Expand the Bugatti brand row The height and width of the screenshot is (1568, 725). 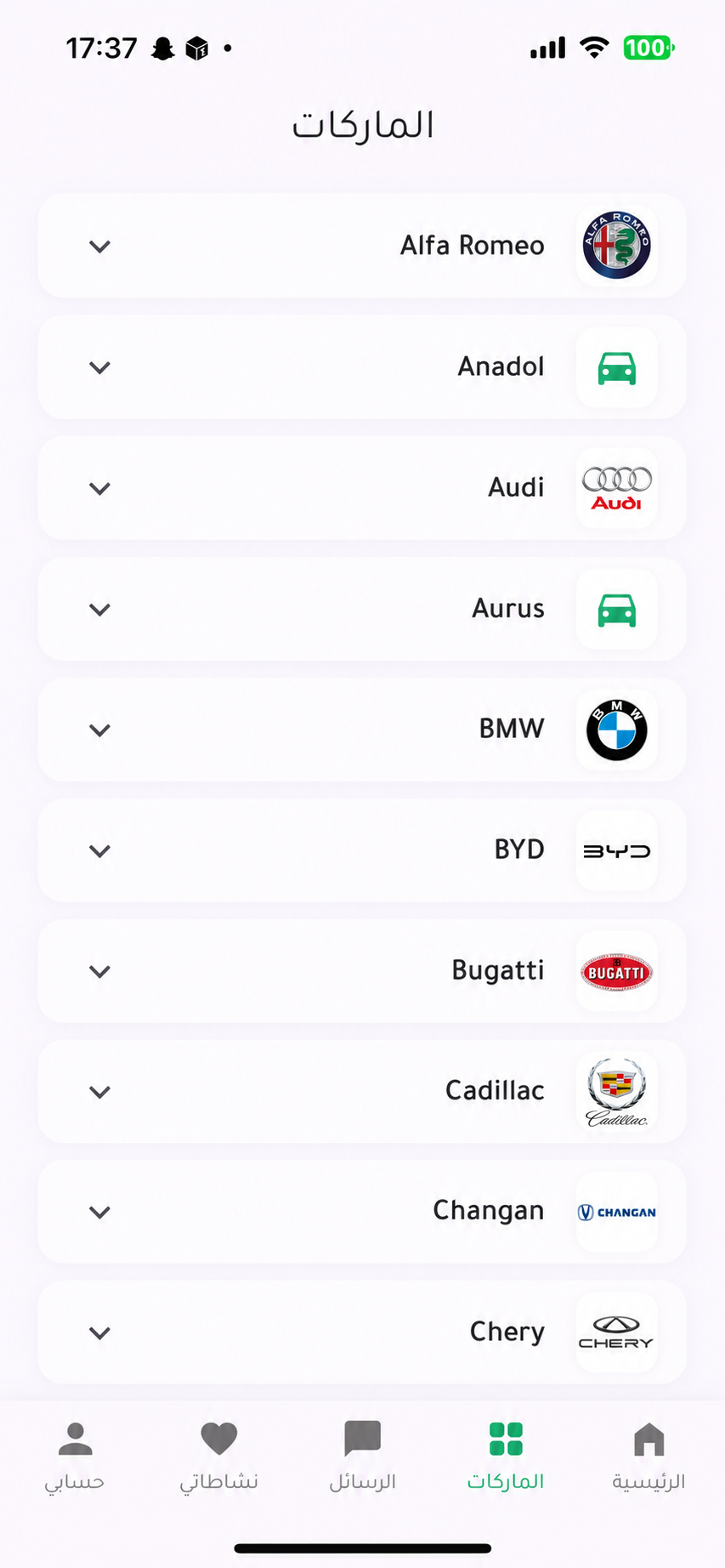click(x=362, y=971)
